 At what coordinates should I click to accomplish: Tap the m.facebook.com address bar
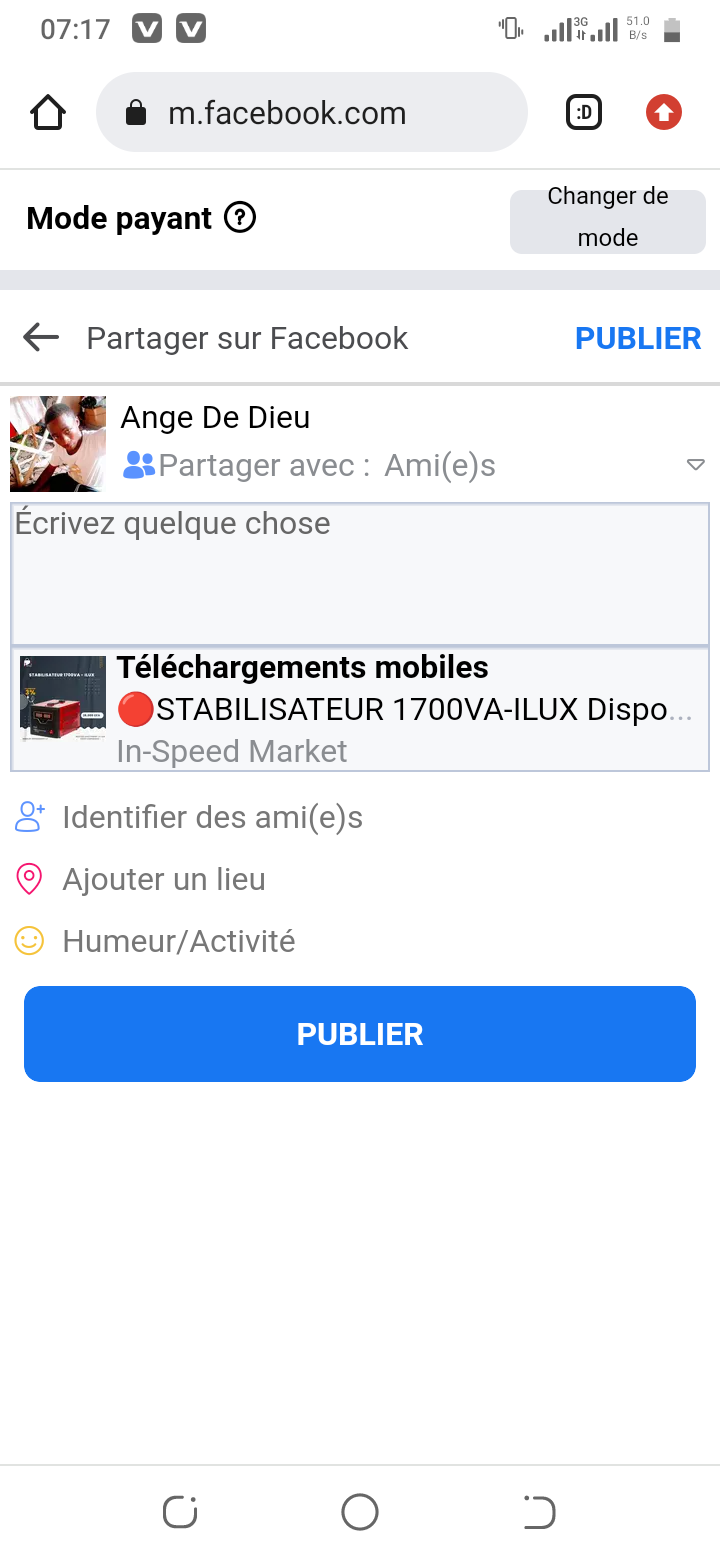pyautogui.click(x=311, y=113)
